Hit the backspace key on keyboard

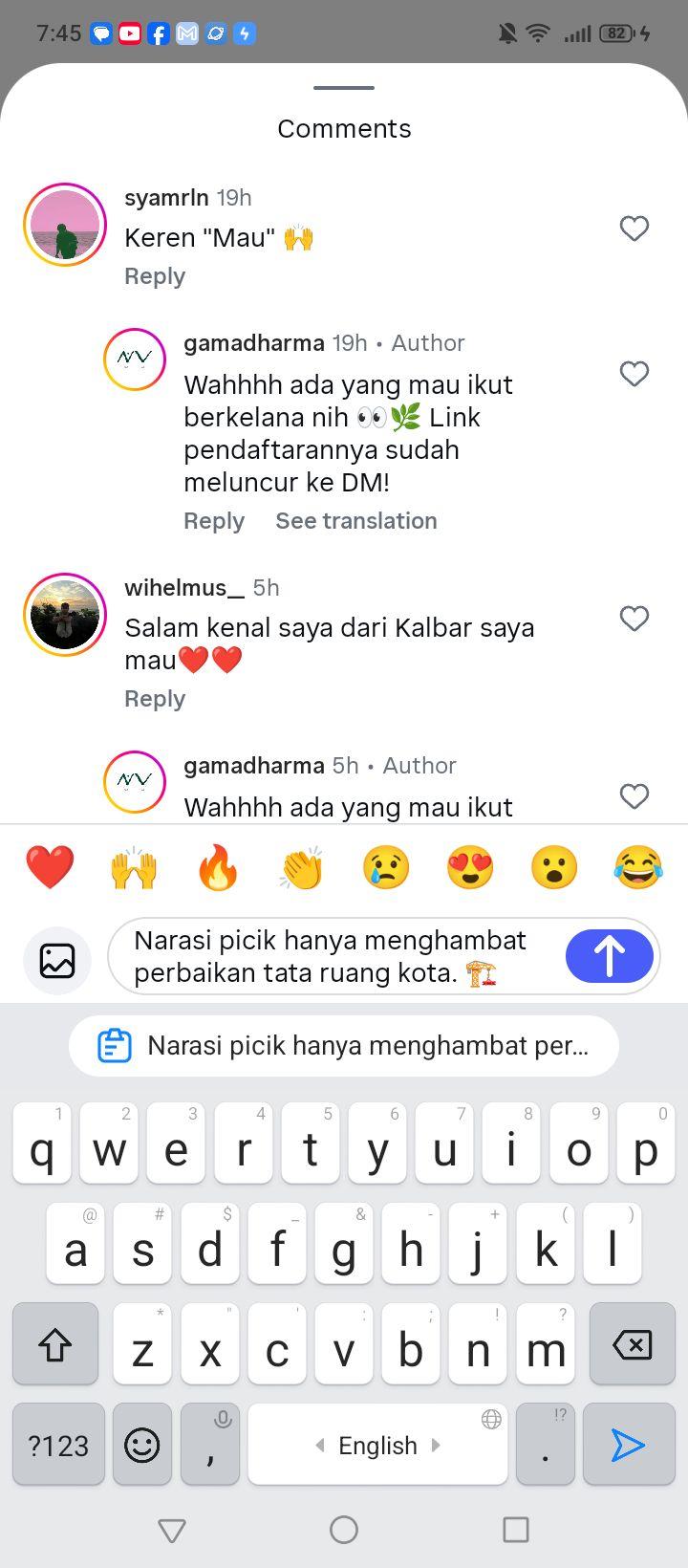pos(632,1344)
